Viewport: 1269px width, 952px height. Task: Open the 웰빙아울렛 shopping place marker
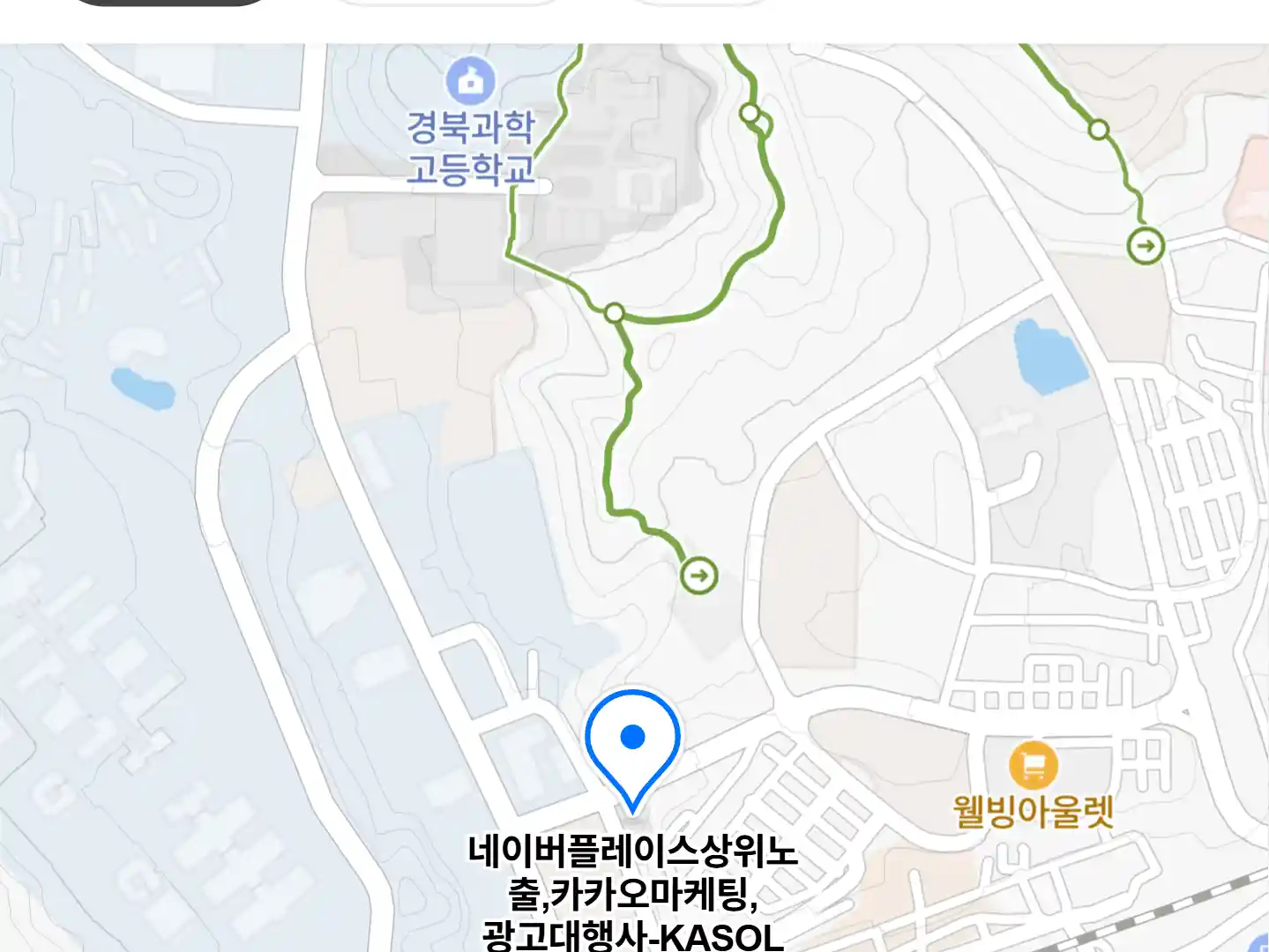[1033, 765]
